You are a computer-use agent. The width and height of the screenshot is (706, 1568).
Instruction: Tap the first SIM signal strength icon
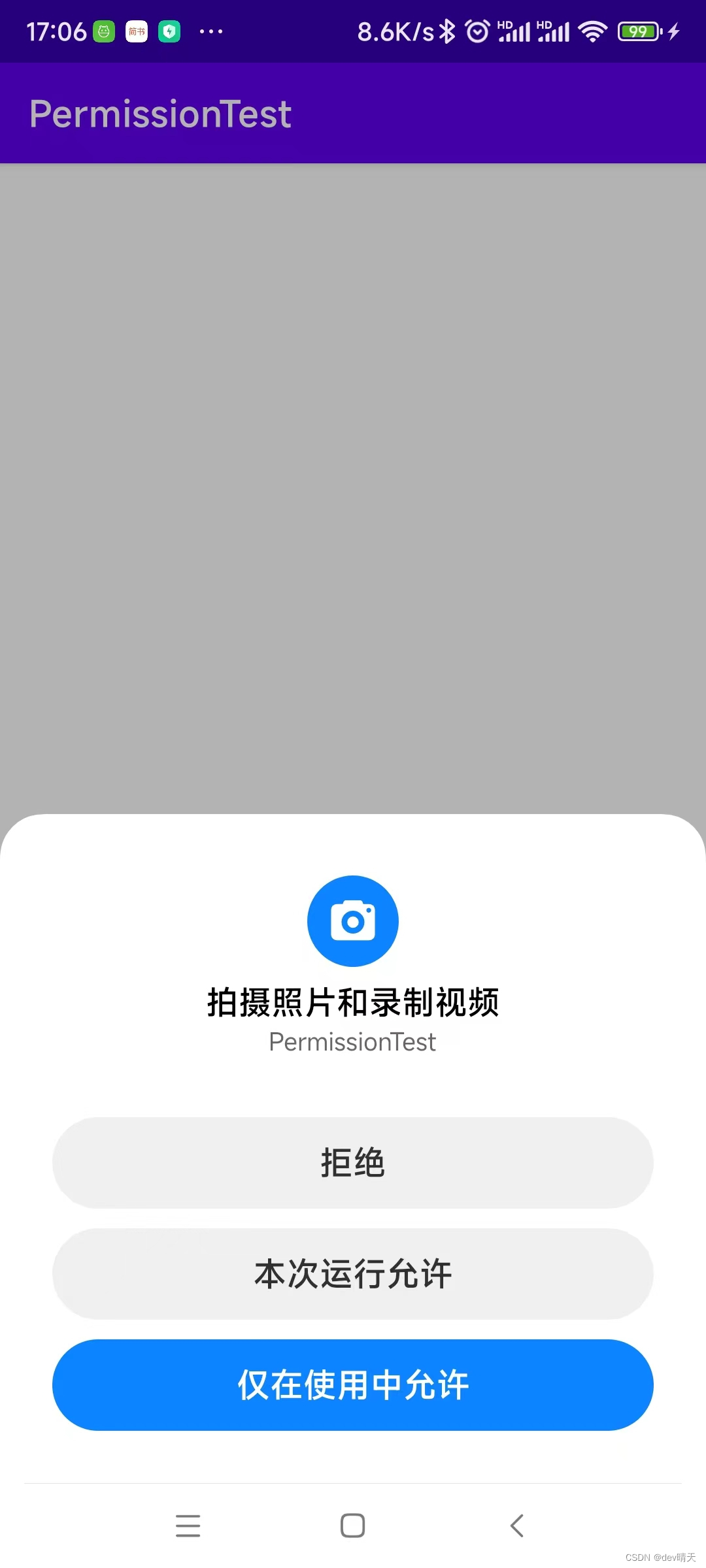point(514,30)
